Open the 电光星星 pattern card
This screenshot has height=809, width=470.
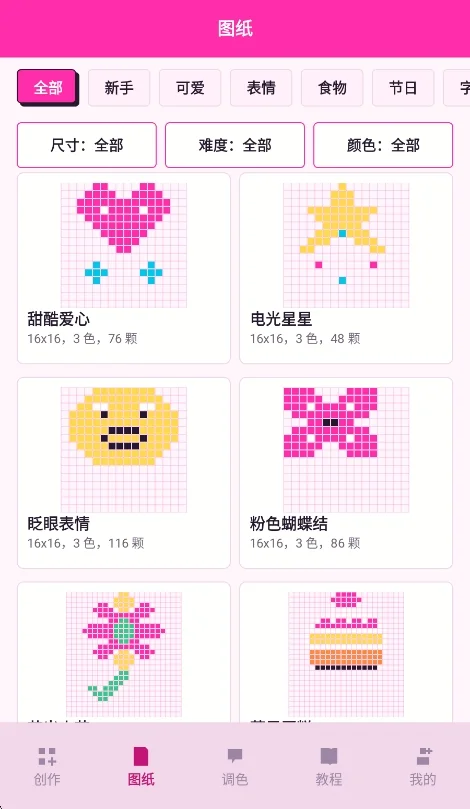pyautogui.click(x=346, y=268)
